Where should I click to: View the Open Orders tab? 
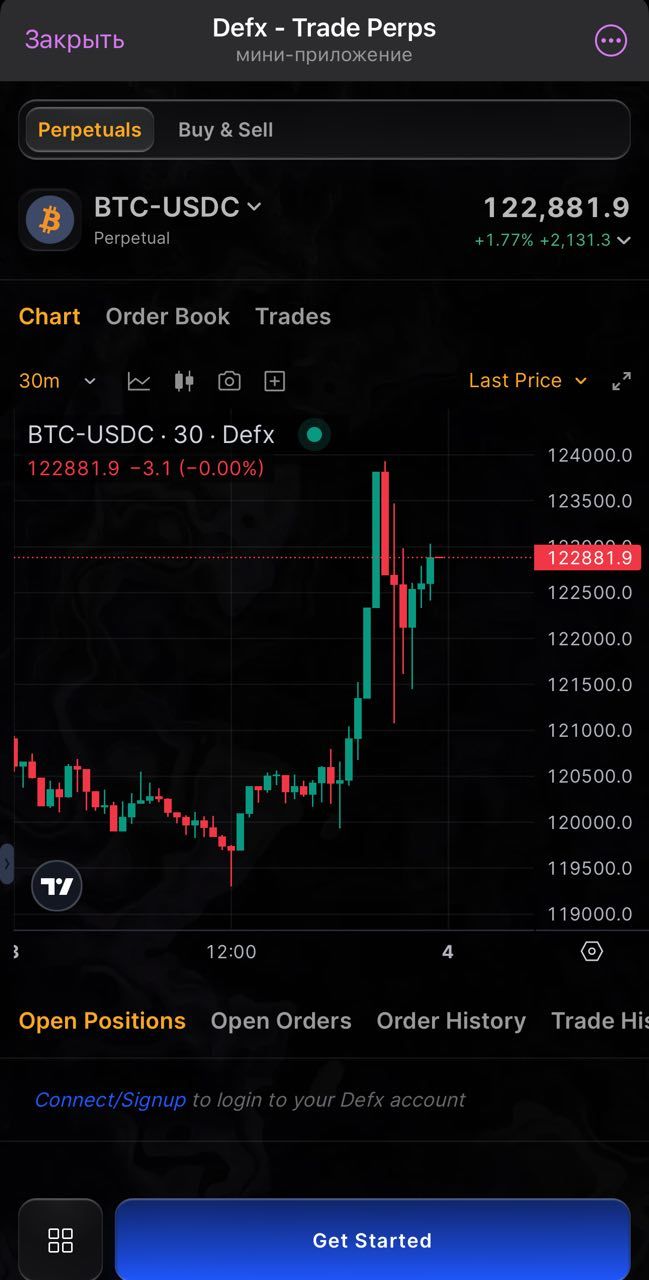281,1021
